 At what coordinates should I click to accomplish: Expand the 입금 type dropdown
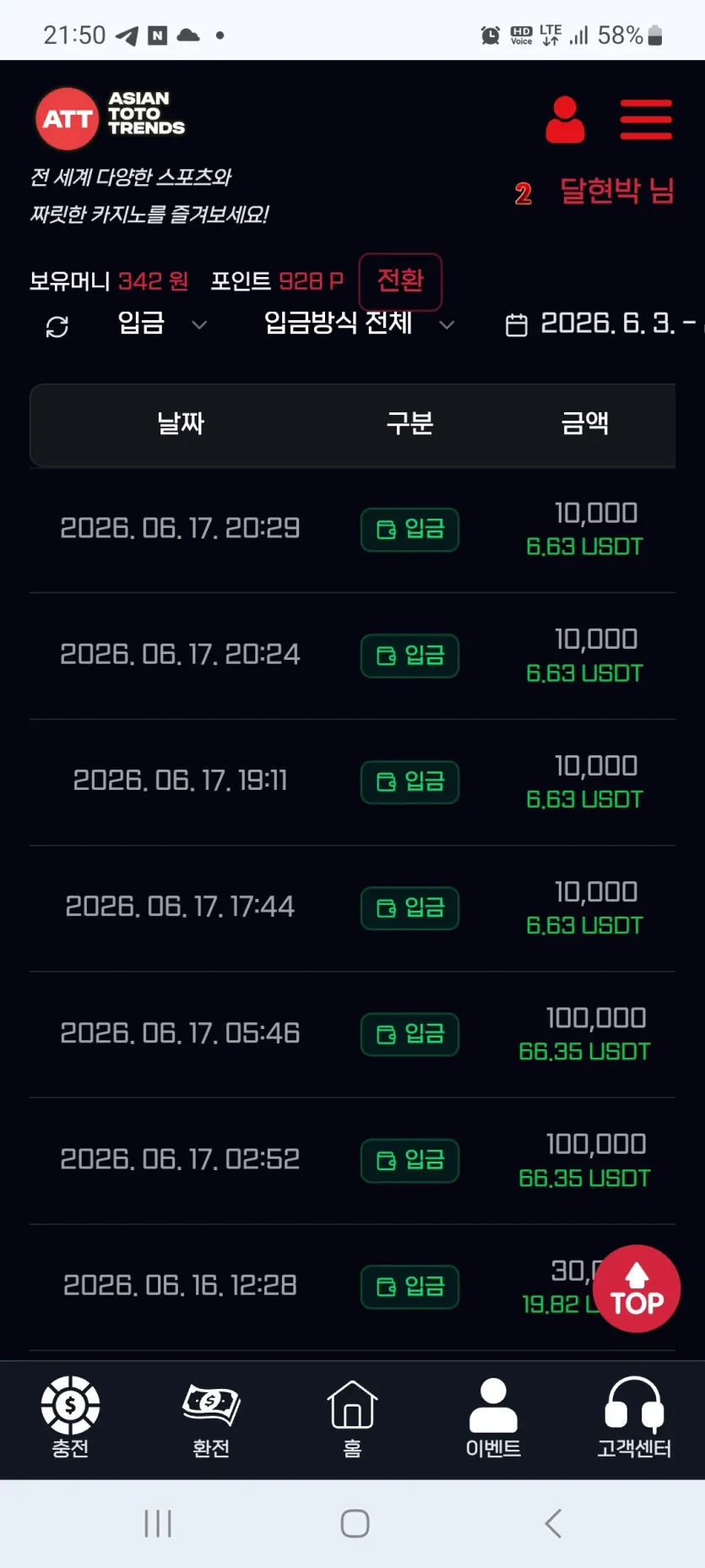click(x=161, y=324)
